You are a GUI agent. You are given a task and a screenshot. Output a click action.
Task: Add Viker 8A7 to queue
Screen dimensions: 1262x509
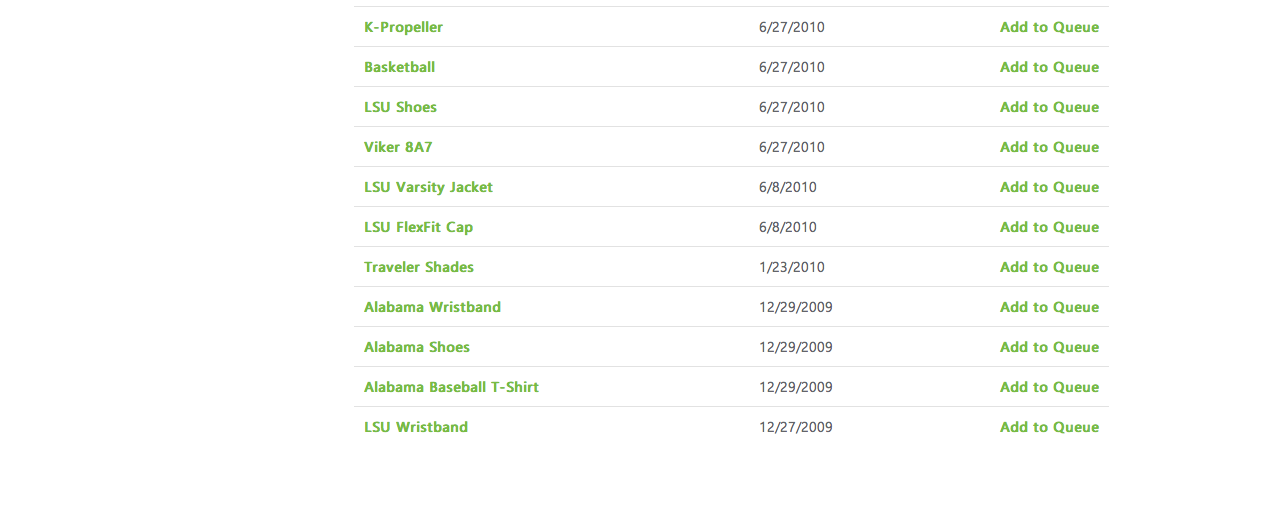pos(1049,147)
